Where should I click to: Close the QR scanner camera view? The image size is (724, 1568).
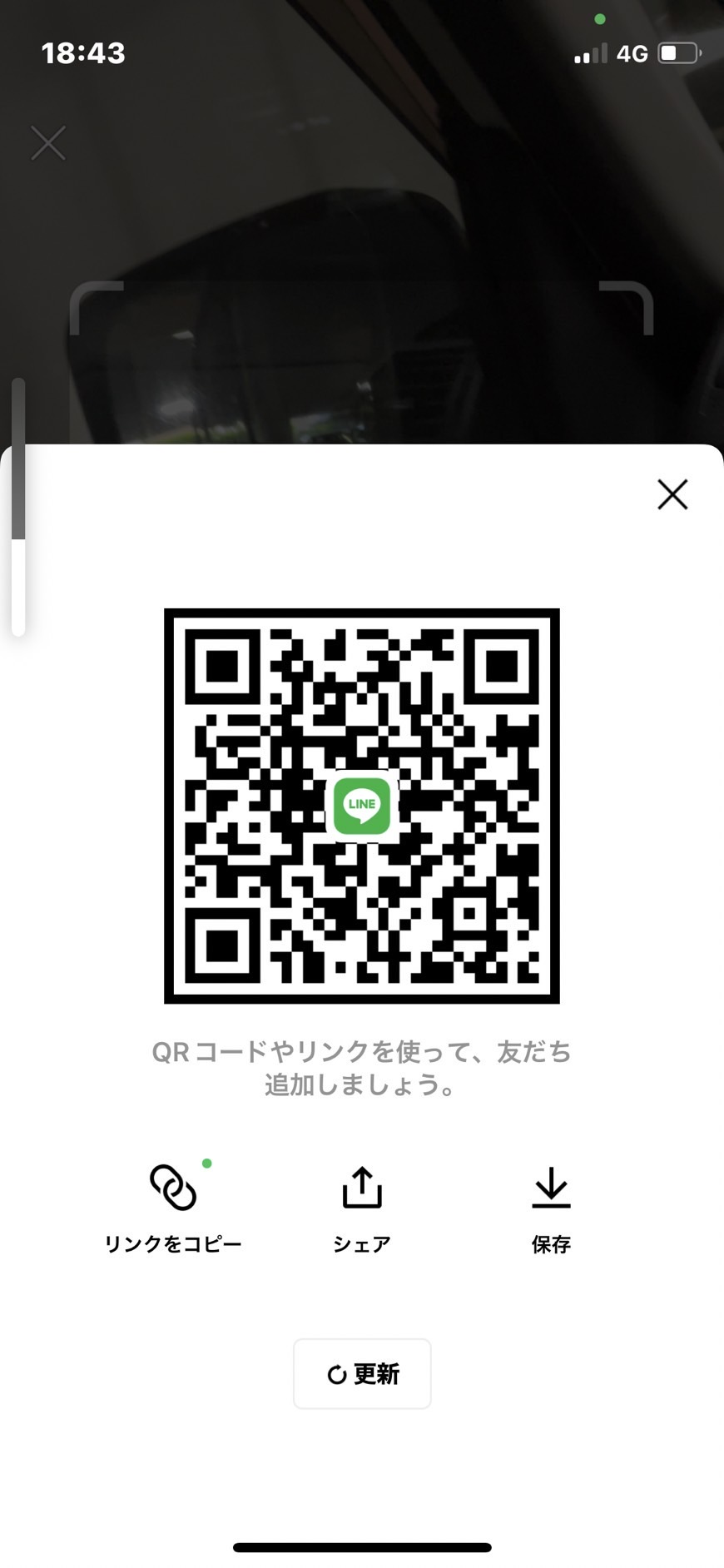point(48,143)
